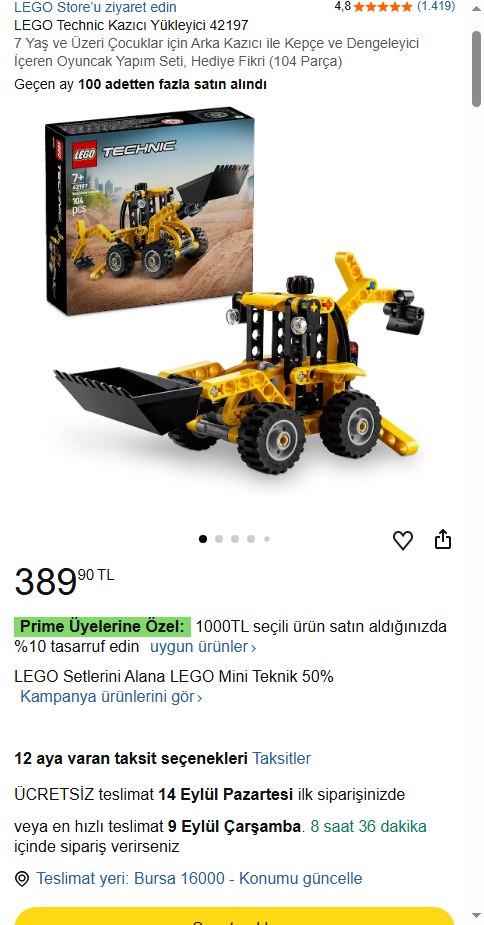Open Kampanya ürünlerini gör link

(x=112, y=697)
